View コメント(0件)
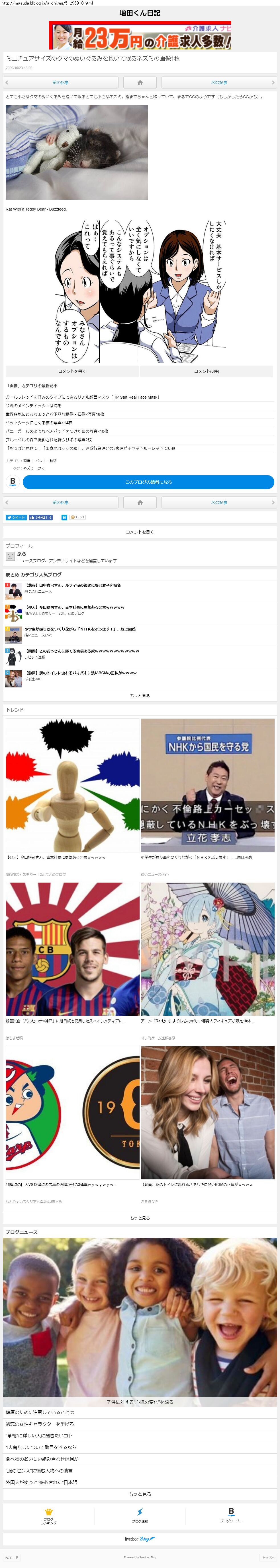This screenshot has height=1568, width=280. 207,371
